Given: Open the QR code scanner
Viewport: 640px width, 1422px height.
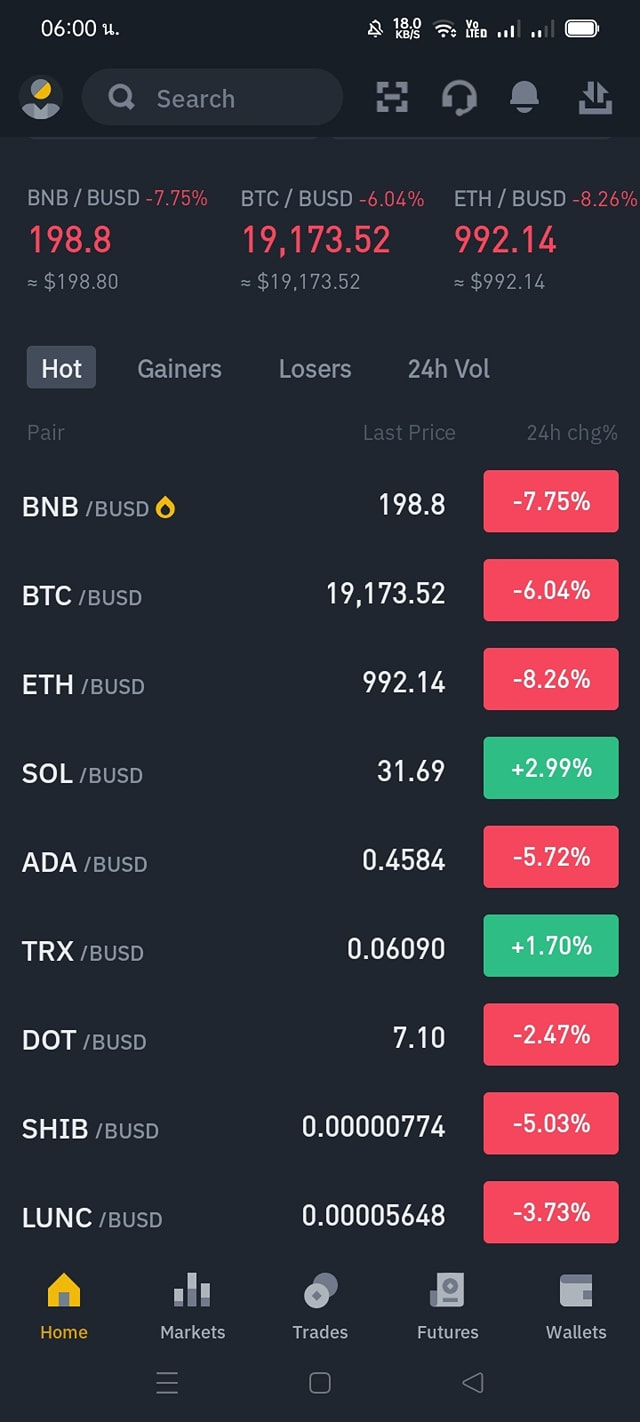Looking at the screenshot, I should point(392,97).
